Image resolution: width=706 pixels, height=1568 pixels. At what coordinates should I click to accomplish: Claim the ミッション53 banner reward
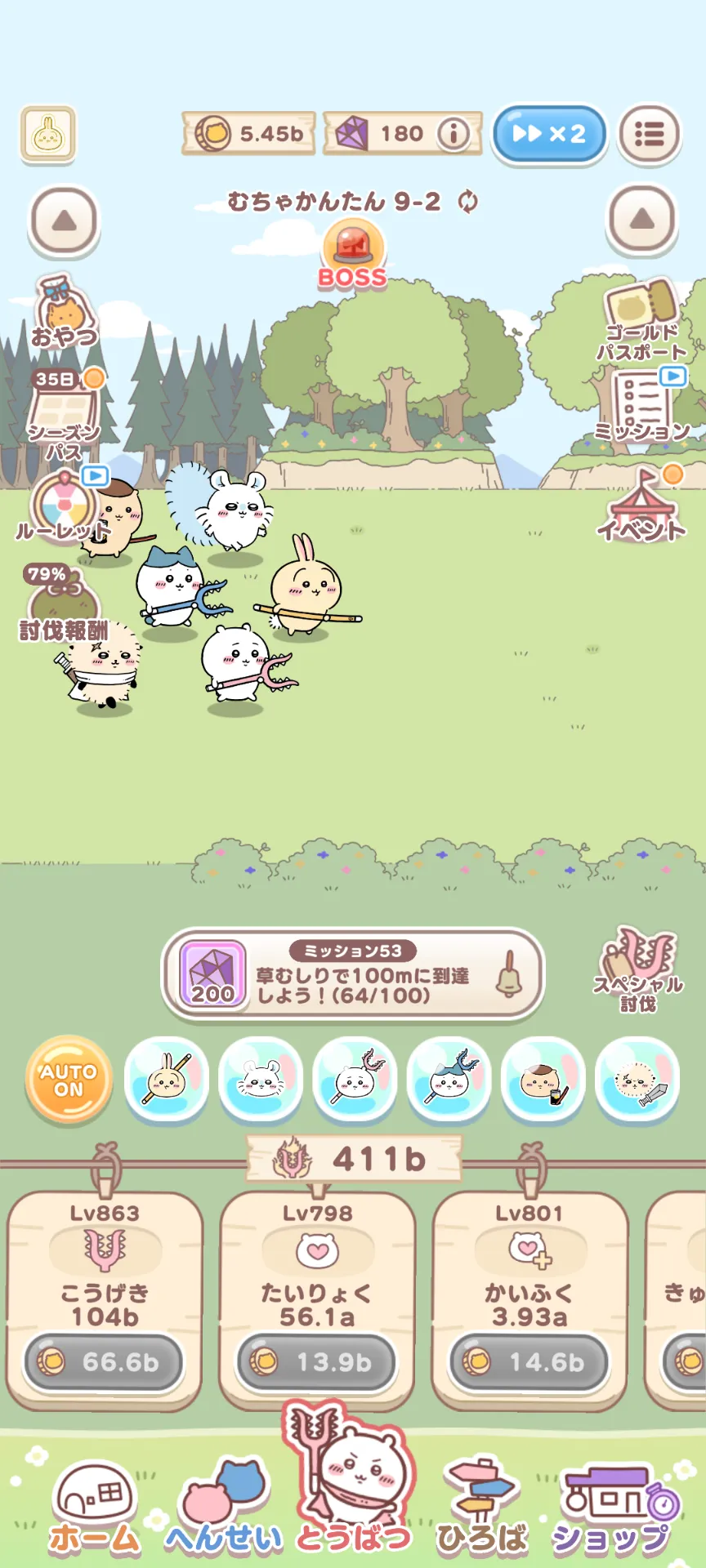point(353,973)
